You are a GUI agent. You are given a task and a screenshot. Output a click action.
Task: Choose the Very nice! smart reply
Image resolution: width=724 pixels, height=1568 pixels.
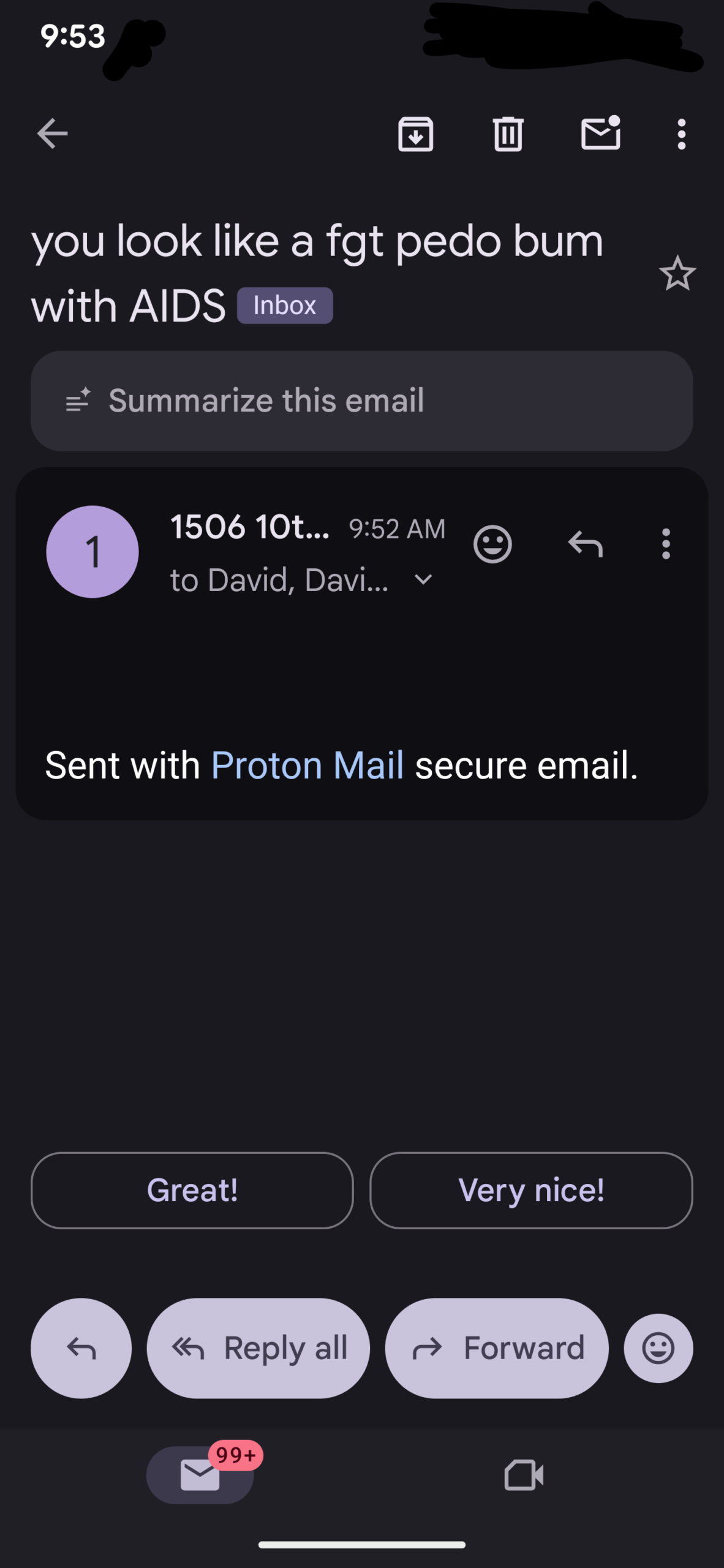pos(531,1190)
